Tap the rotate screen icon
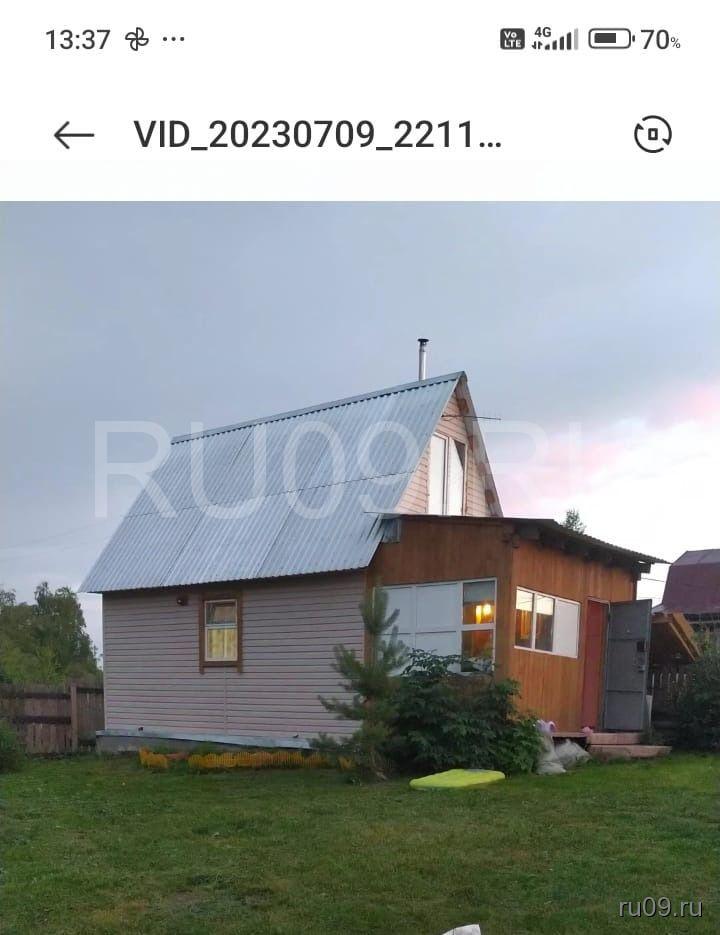 (652, 134)
